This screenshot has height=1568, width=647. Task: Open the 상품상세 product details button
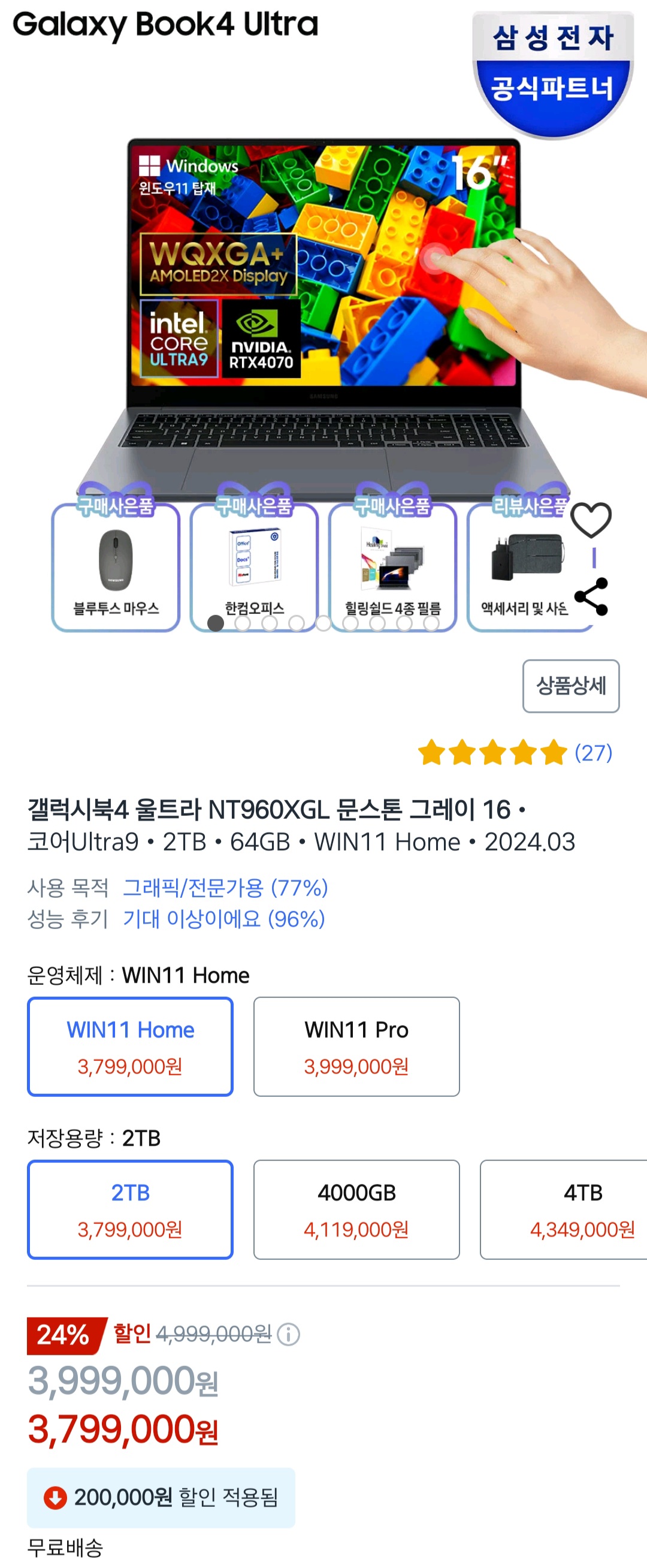click(570, 686)
